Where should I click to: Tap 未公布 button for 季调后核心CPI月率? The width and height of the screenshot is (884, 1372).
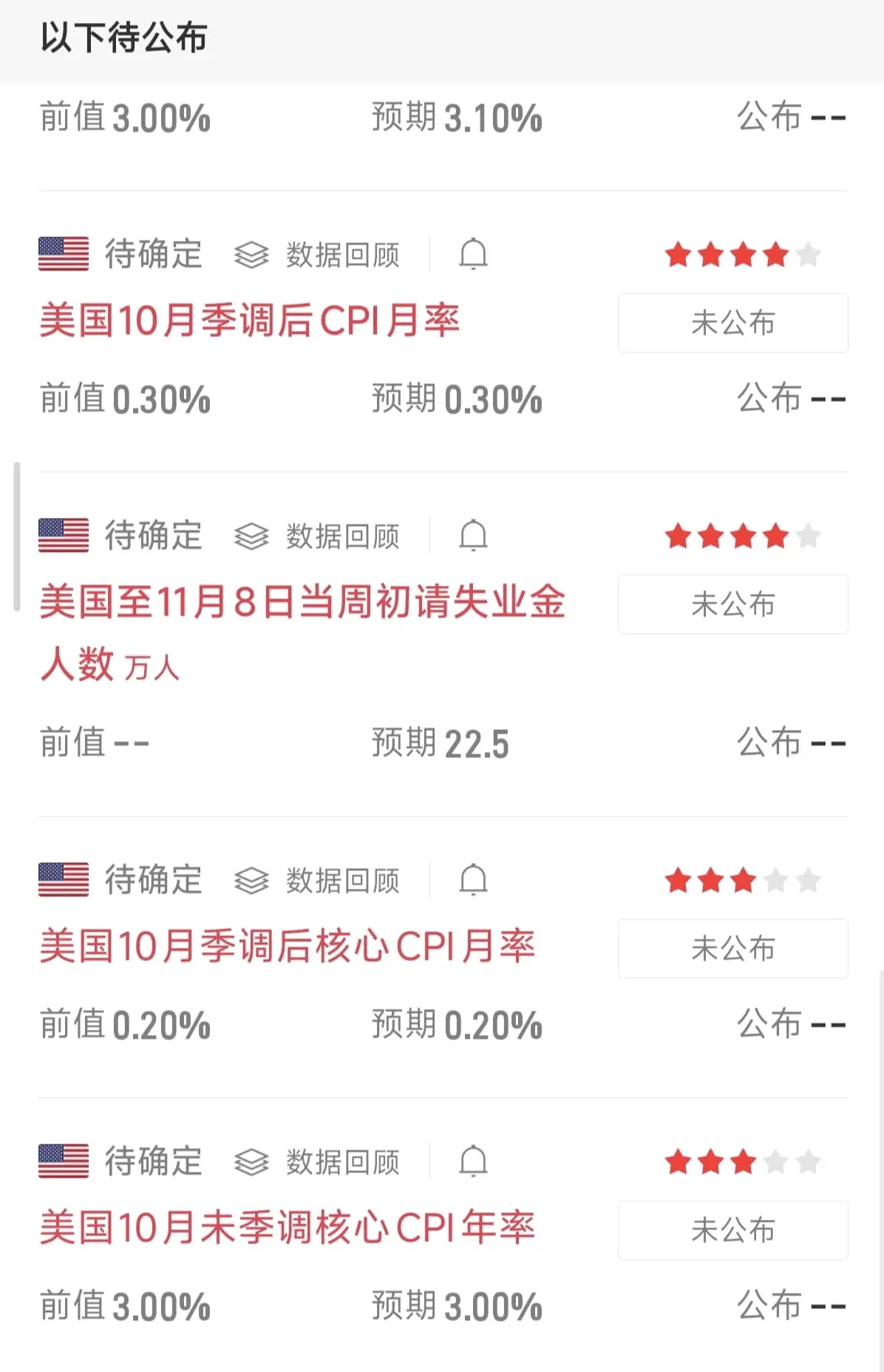point(732,949)
